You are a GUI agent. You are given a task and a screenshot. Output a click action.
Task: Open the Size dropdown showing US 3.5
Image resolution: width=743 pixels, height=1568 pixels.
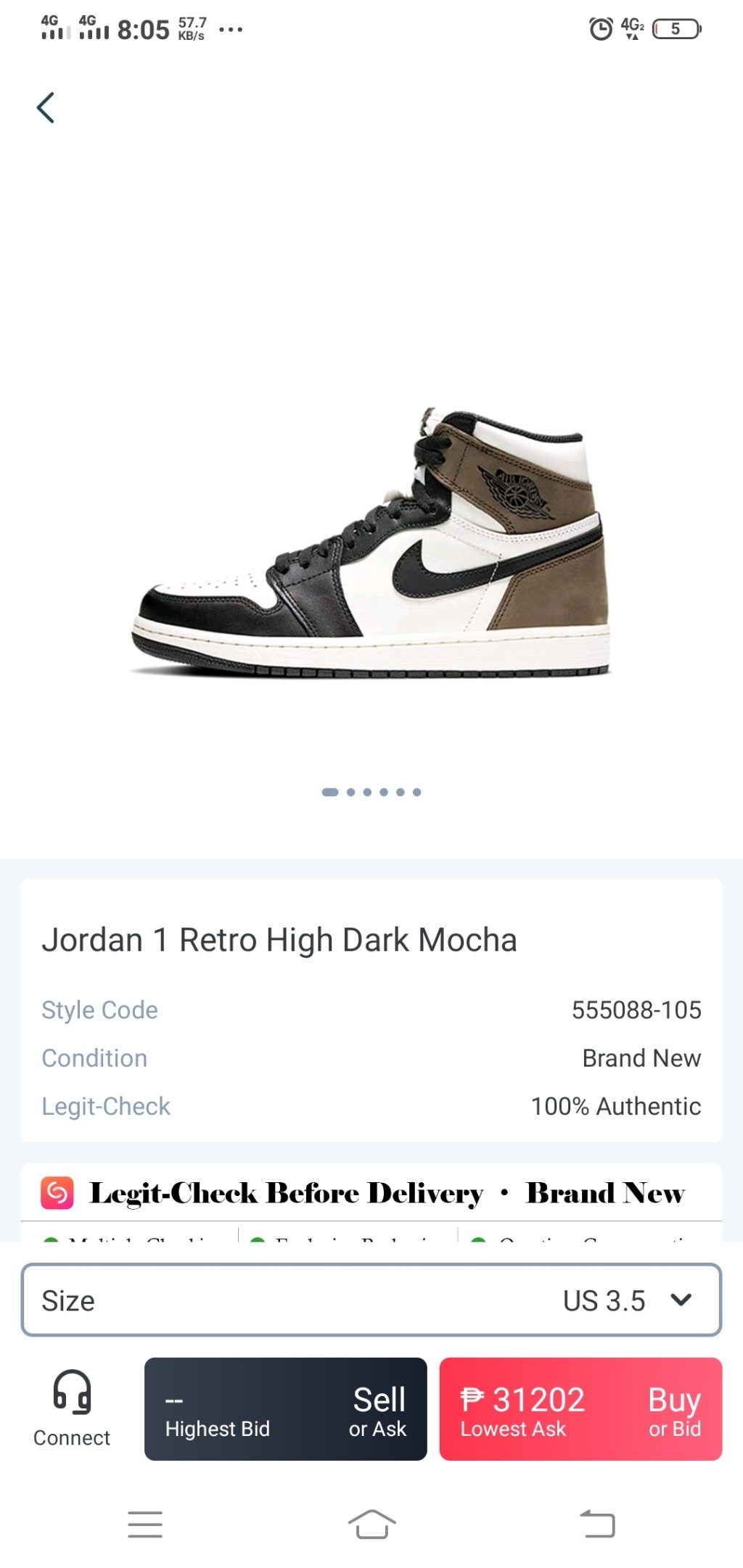pyautogui.click(x=371, y=1300)
